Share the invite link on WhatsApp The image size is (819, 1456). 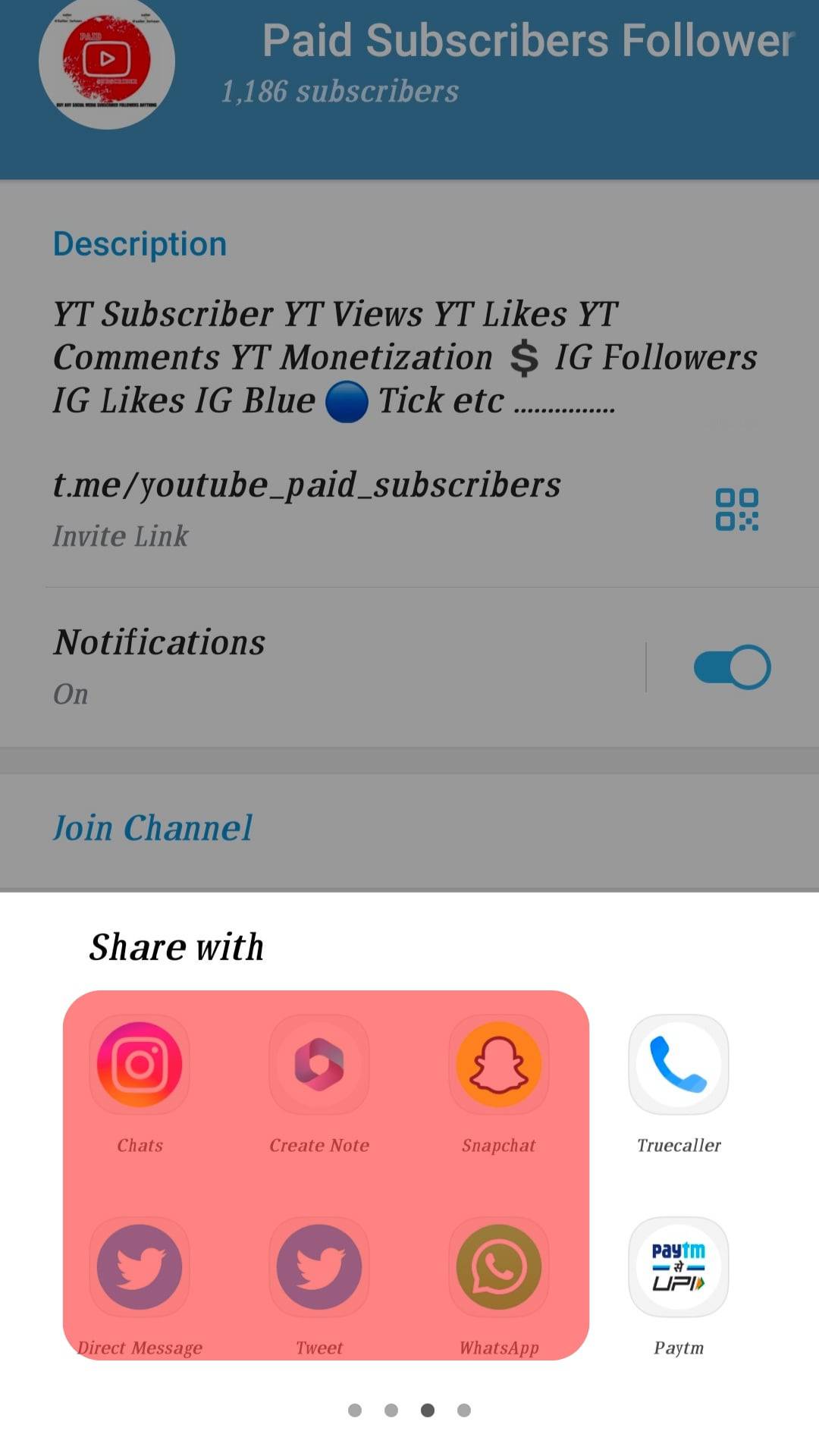[x=498, y=1266]
